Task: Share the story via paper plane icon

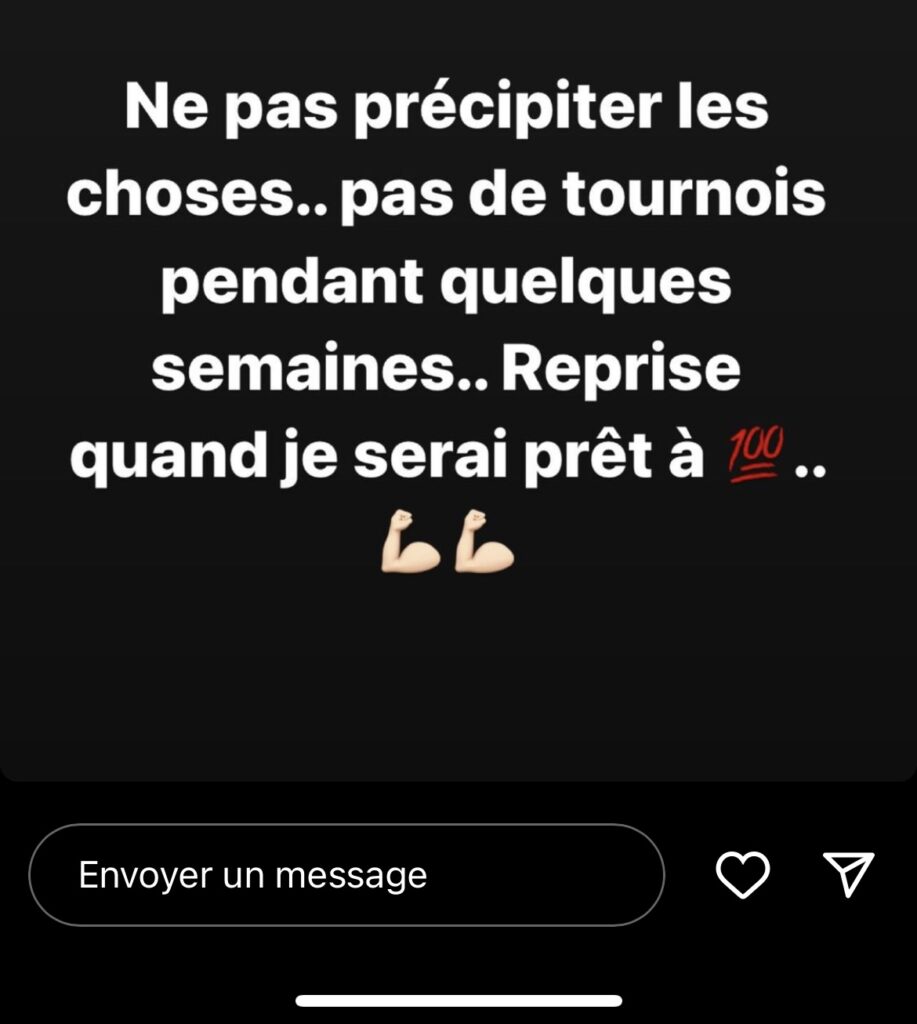Action: pyautogui.click(x=849, y=874)
